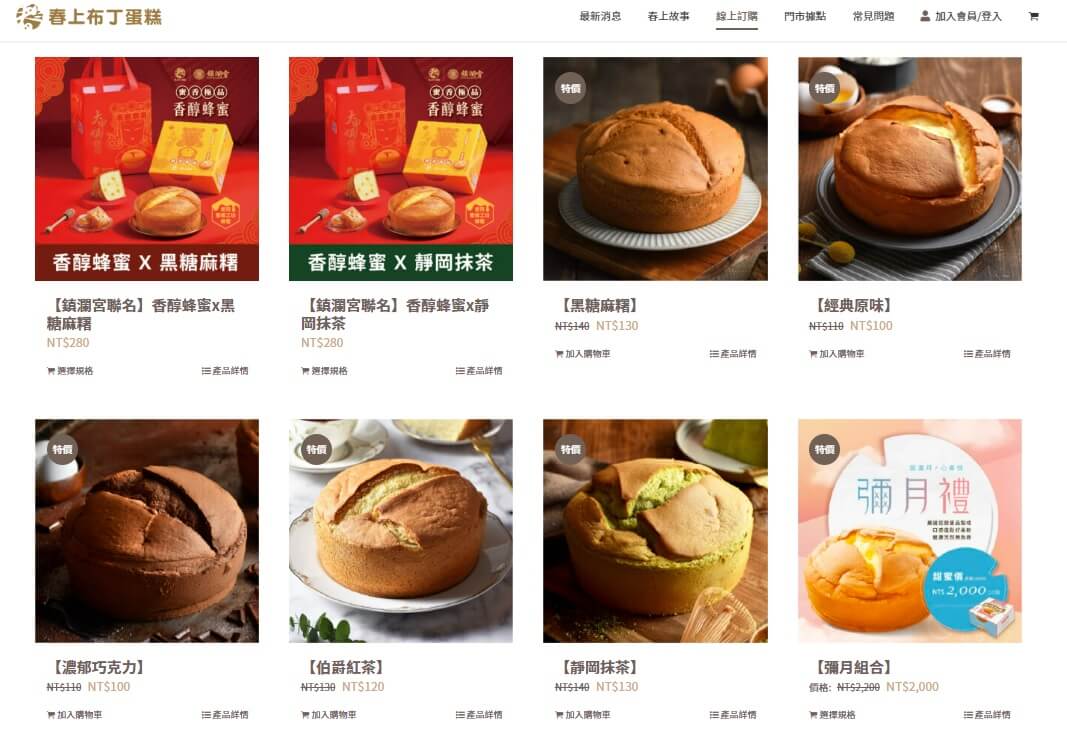This screenshot has width=1067, height=739.
Task: View 產品詳情 for 經典原味
Action: 987,354
